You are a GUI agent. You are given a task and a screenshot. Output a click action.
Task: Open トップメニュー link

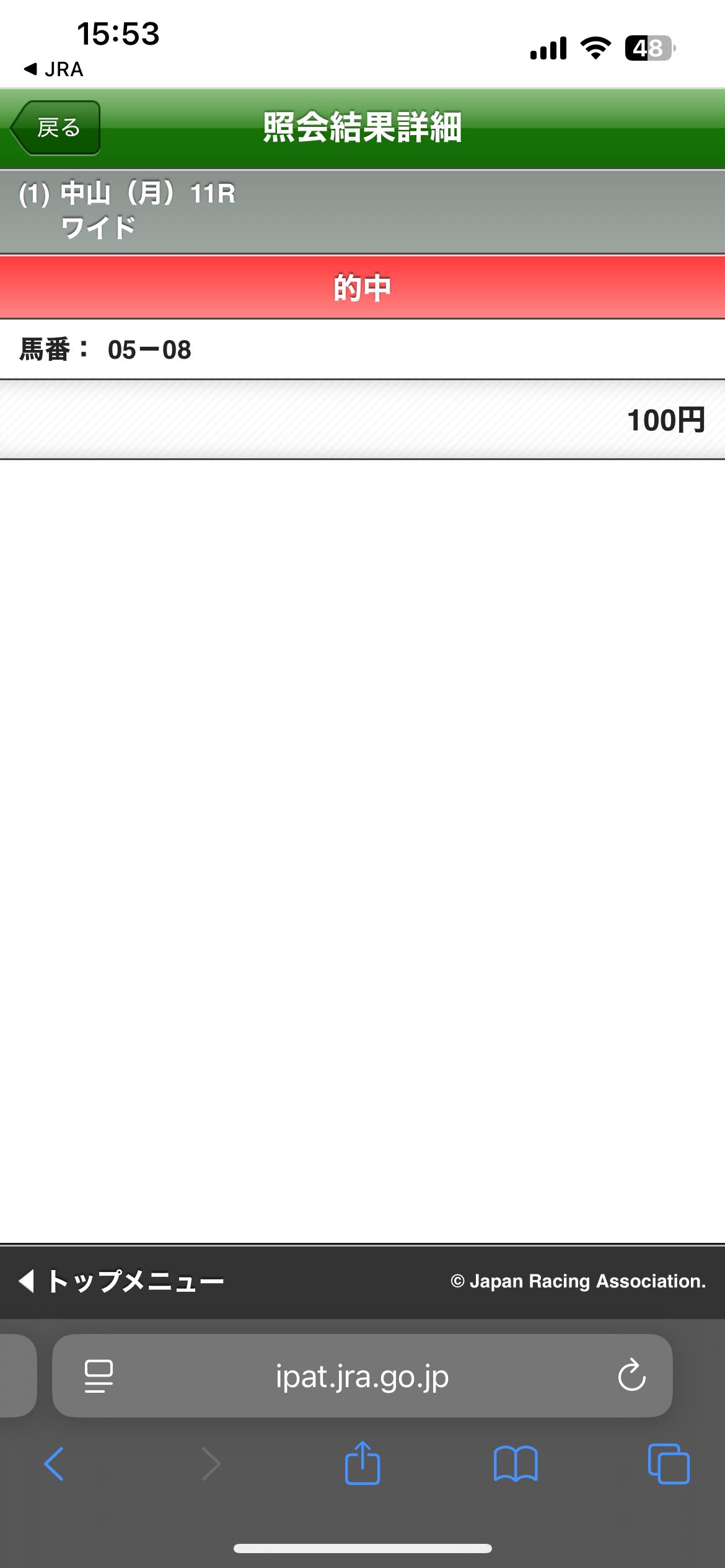click(x=121, y=1281)
